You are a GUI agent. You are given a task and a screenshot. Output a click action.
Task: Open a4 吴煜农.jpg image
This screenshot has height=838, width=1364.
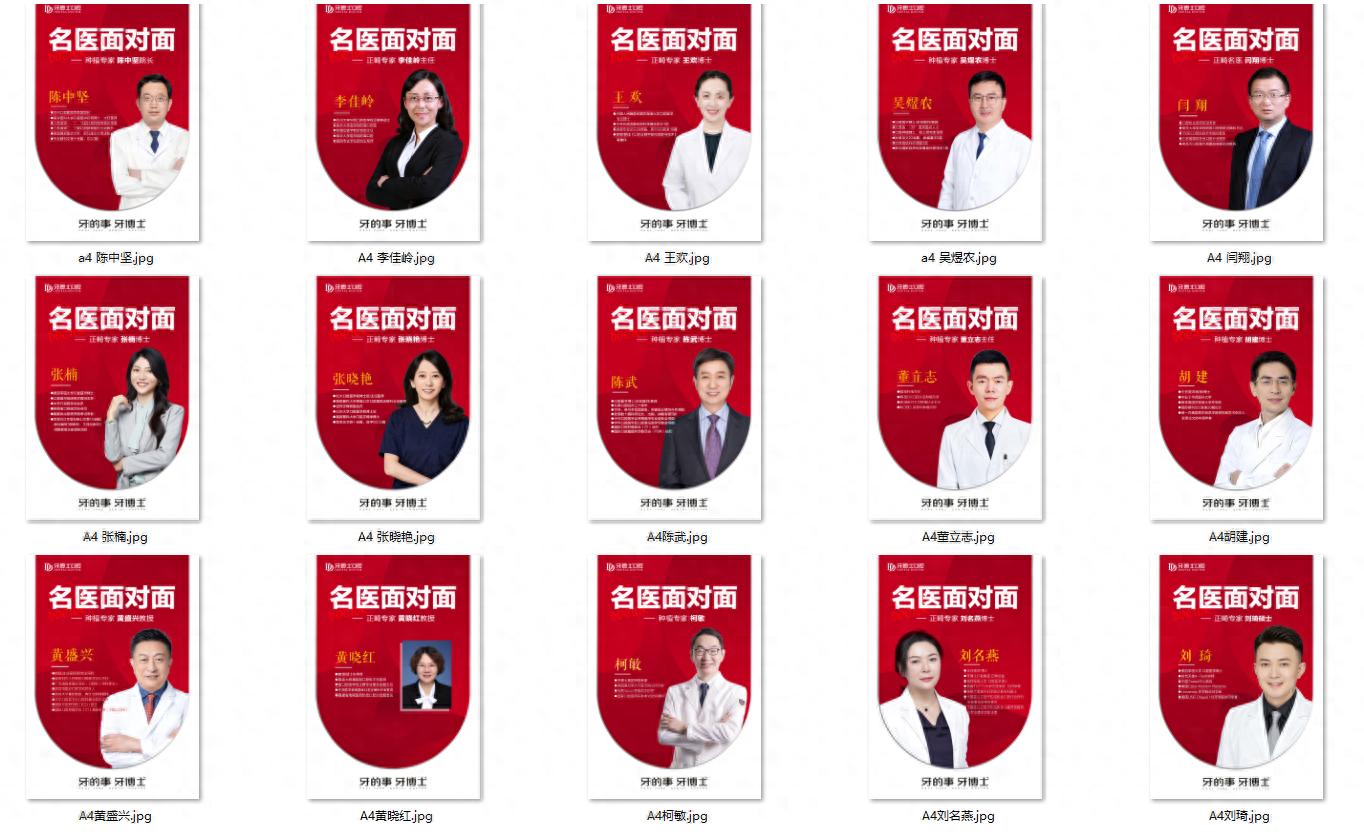(x=956, y=122)
